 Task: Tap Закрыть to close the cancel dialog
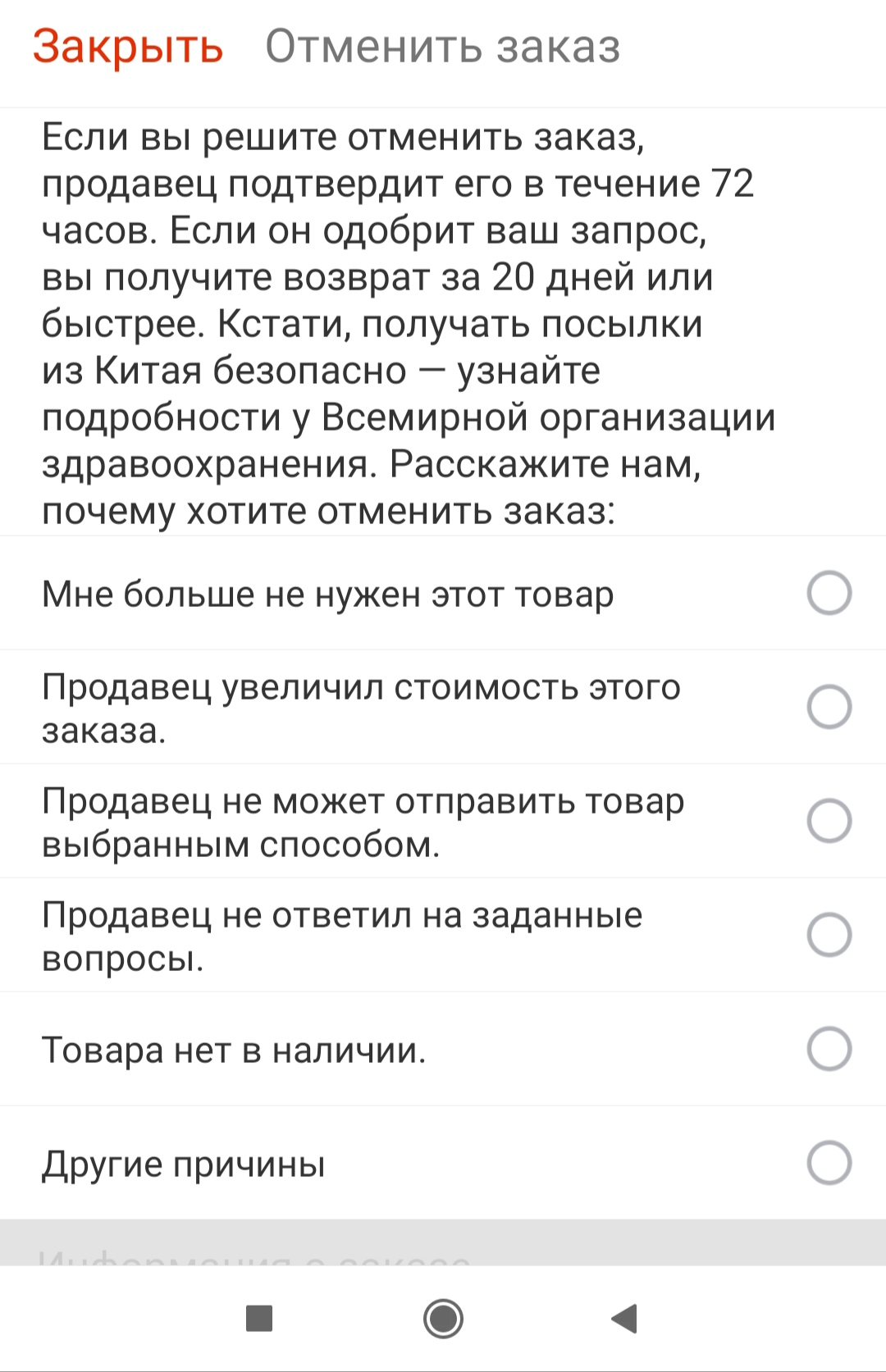(128, 47)
